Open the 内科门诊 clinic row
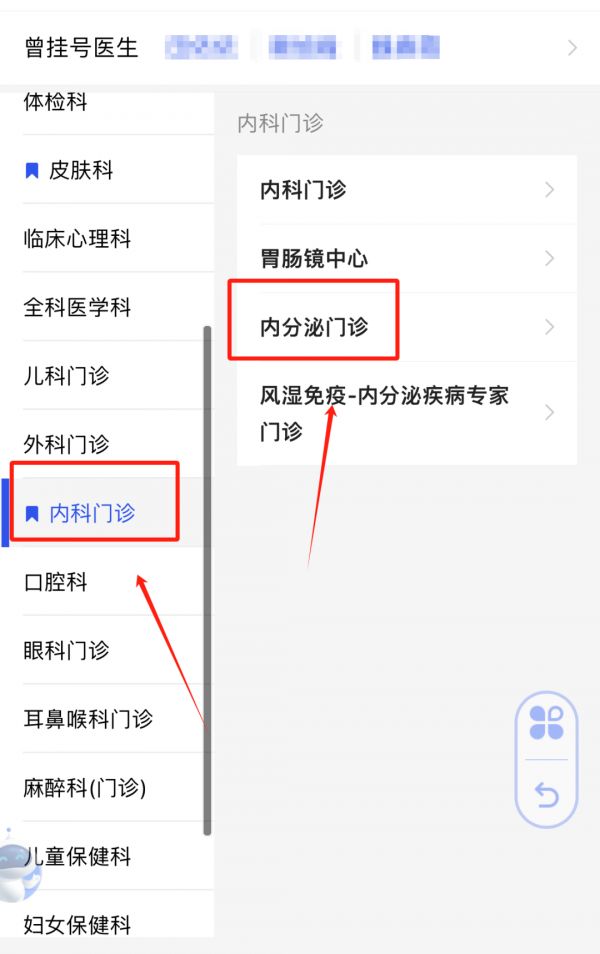The width and height of the screenshot is (600, 954). pos(406,190)
